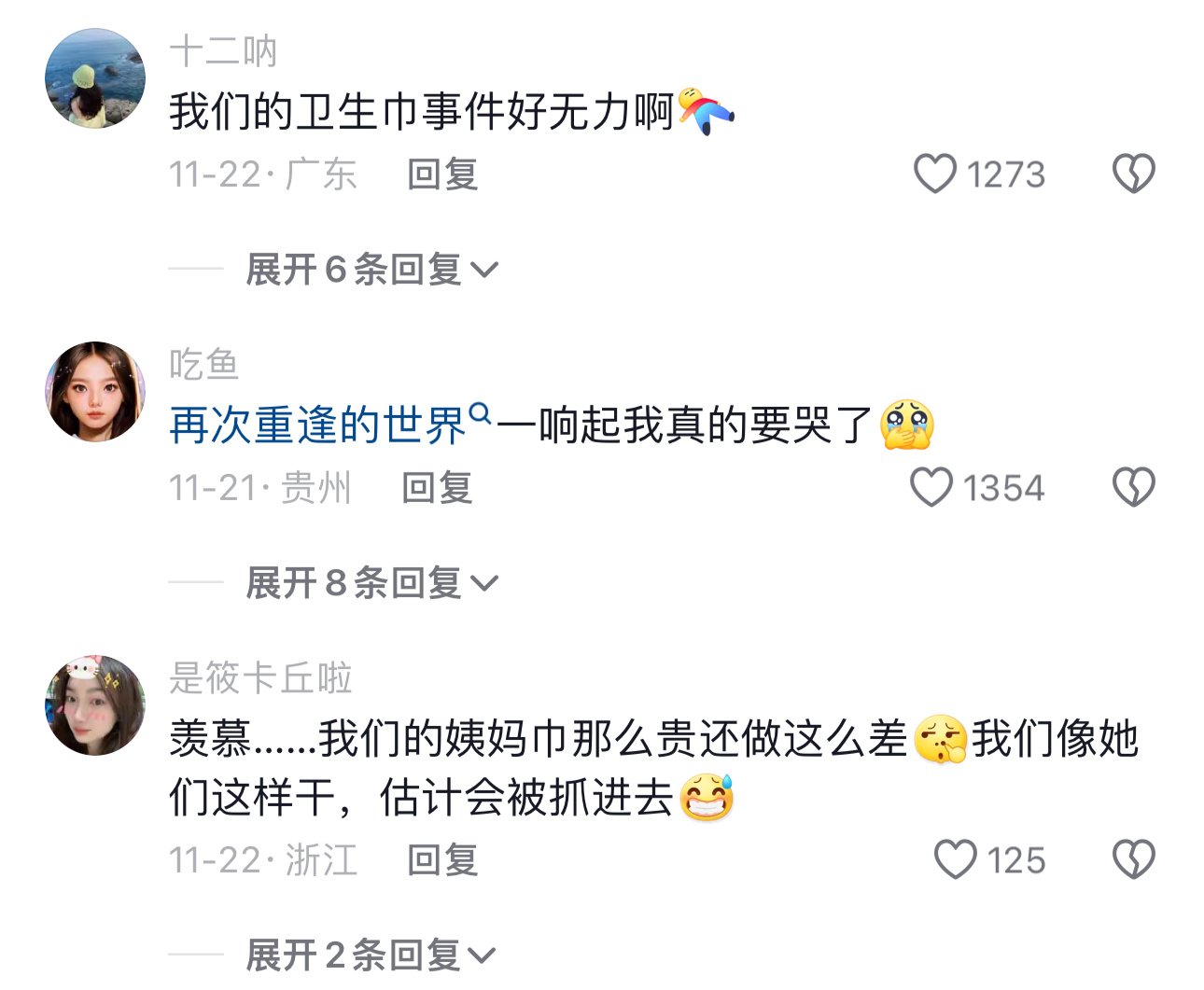
Task: Like the comment by 是筱卡丘啦
Action: [x=956, y=859]
